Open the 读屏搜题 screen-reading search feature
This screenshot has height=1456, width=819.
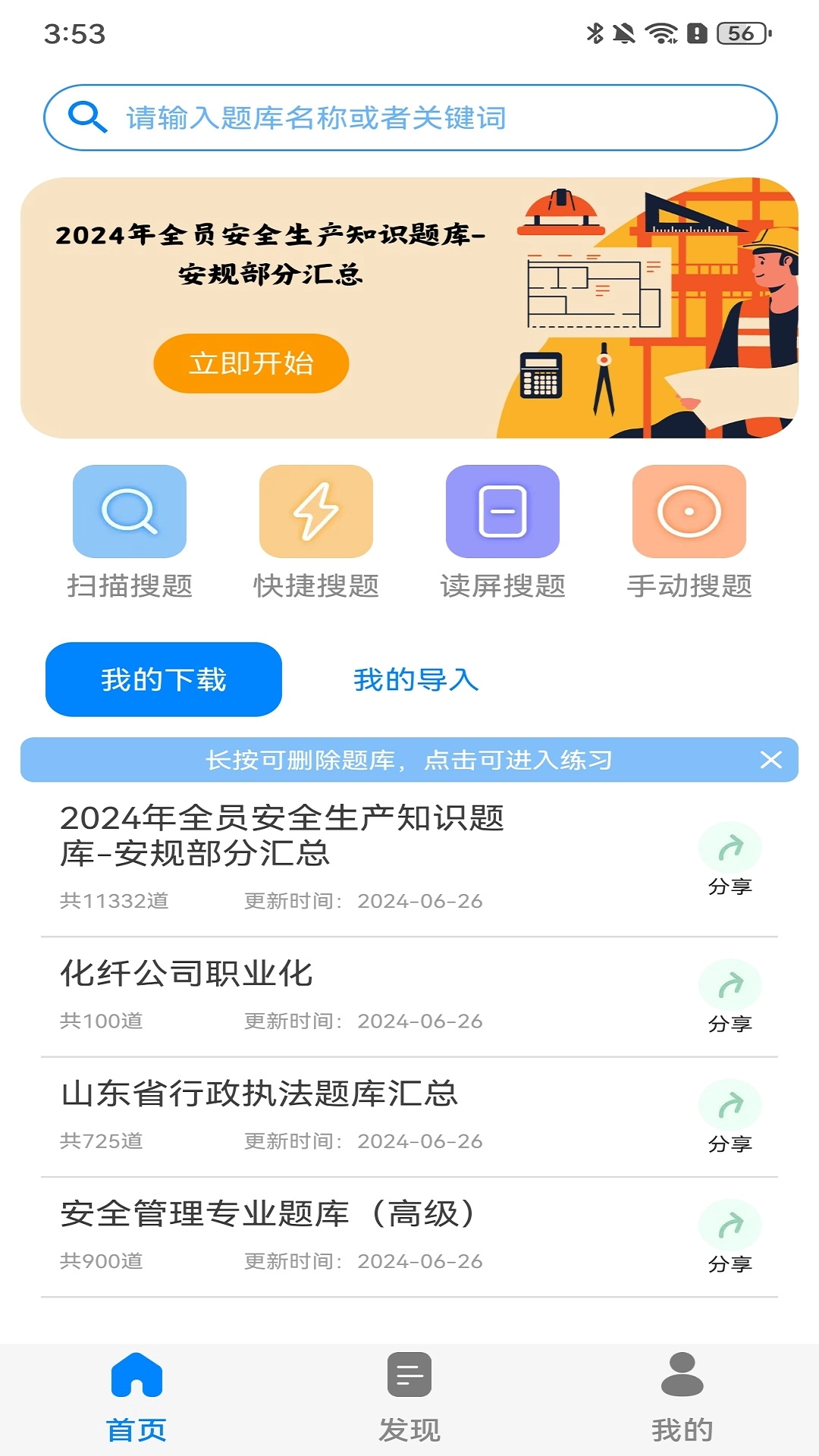[502, 512]
